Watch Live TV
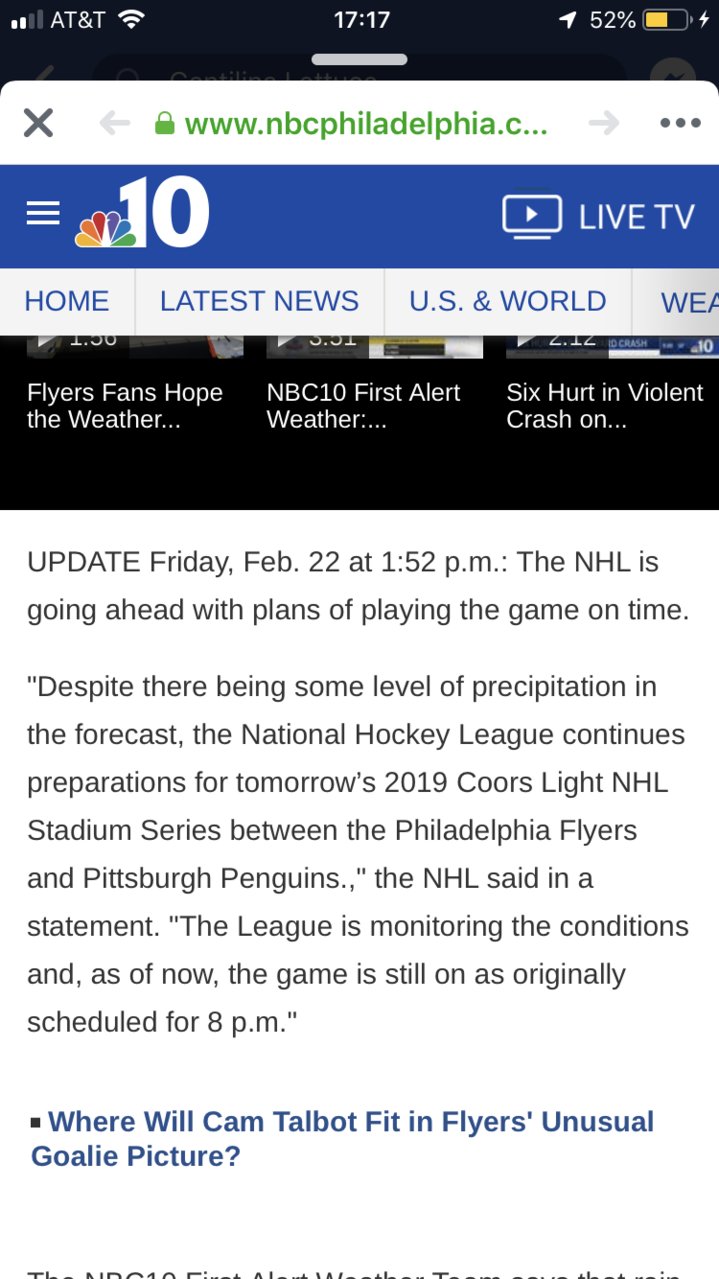 pos(598,216)
